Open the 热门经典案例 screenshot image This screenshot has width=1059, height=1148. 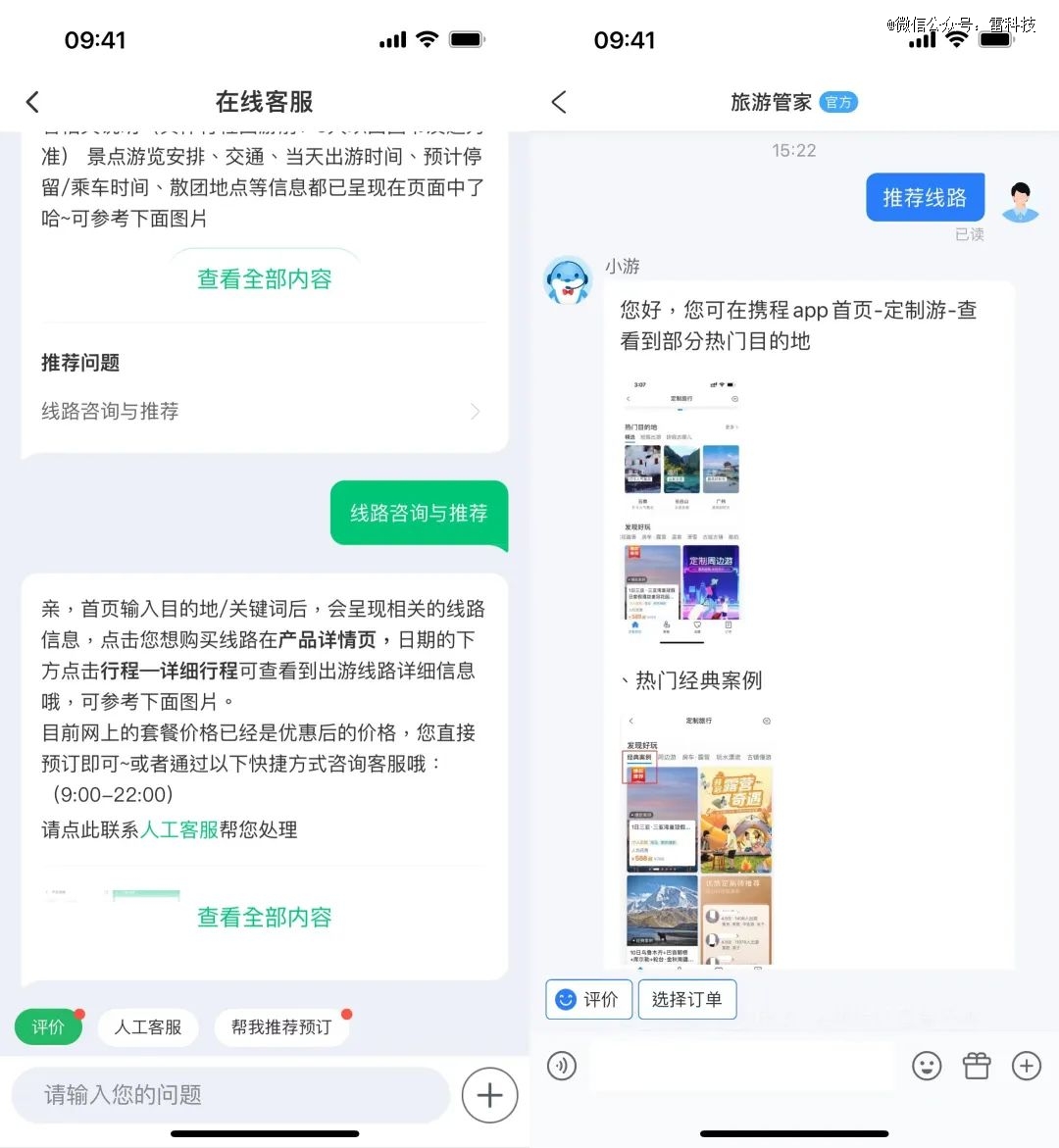(x=698, y=838)
